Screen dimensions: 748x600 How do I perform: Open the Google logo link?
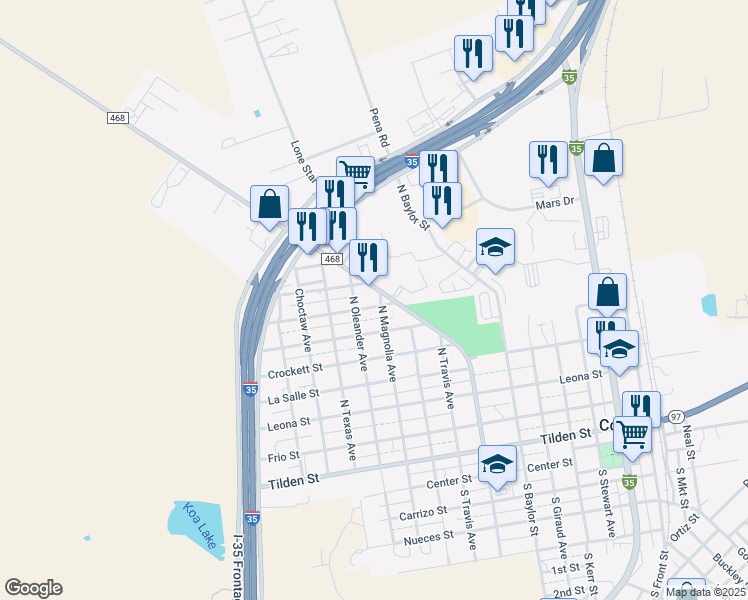point(33,588)
